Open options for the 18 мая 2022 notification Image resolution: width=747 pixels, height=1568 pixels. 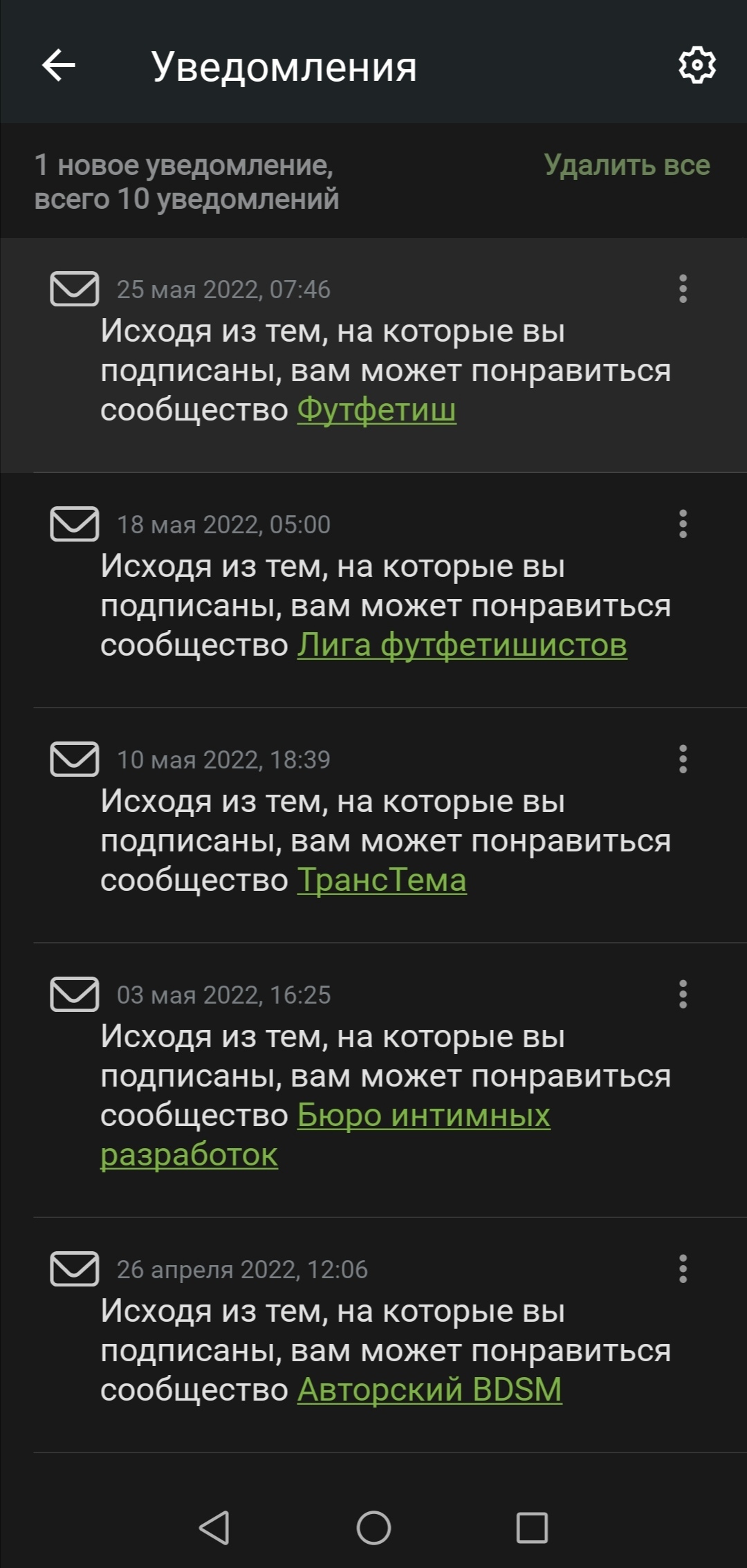683,524
